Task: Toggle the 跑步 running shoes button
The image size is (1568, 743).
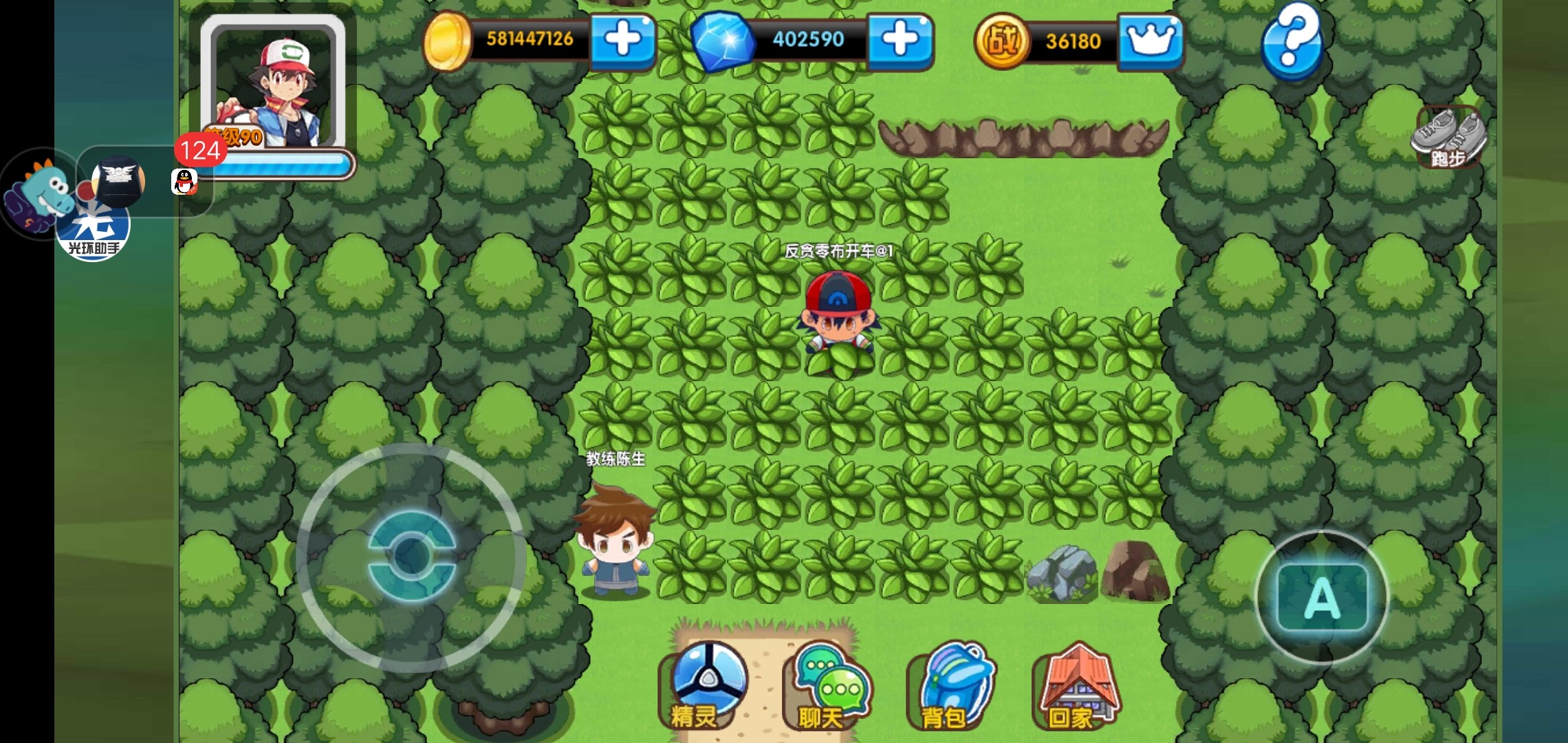Action: coord(1448,137)
